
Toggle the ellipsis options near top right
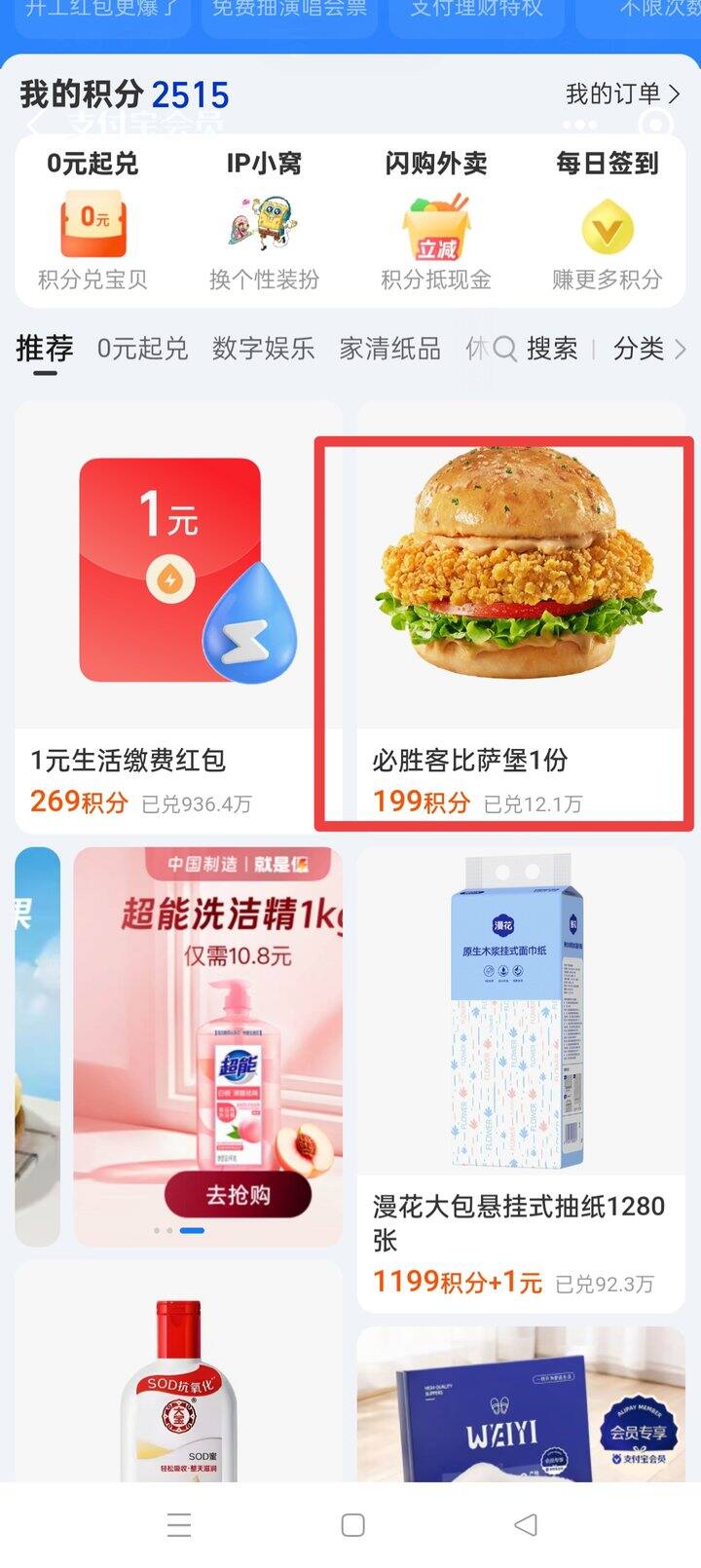tap(579, 125)
